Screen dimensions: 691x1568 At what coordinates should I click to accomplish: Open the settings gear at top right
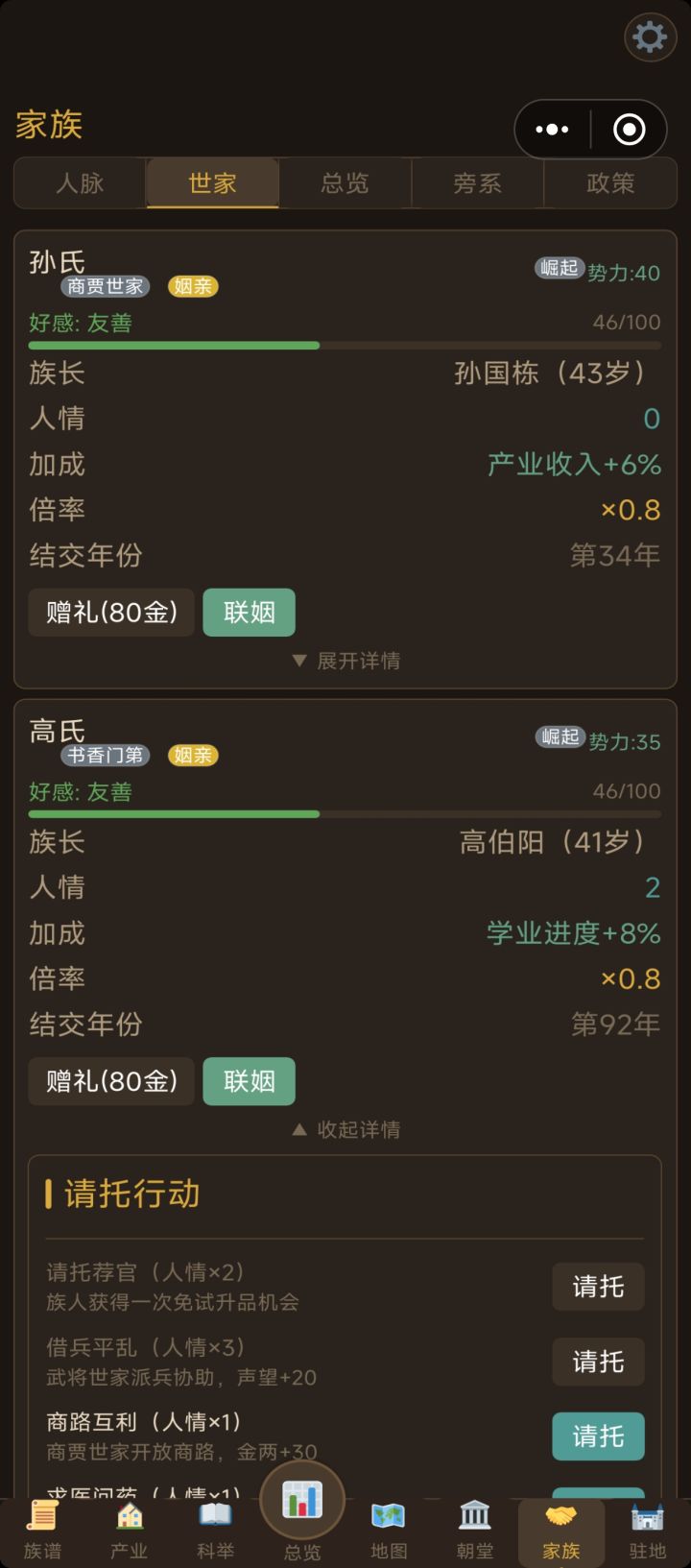coord(649,36)
